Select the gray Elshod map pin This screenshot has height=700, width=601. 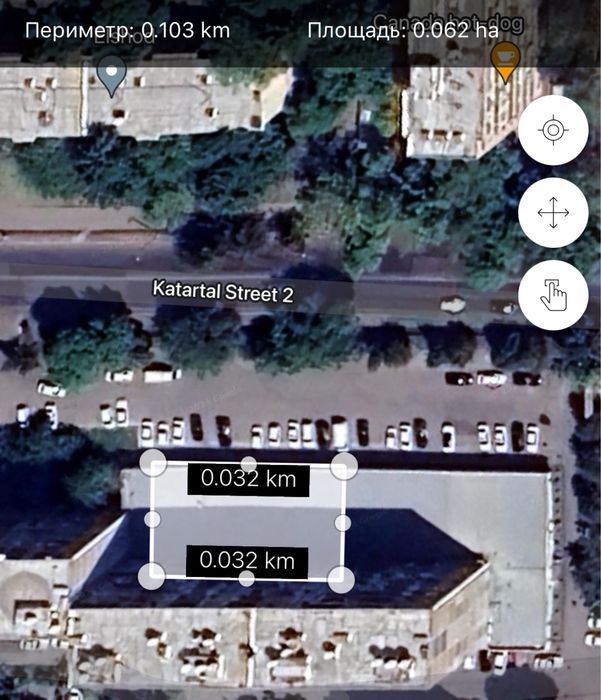click(112, 74)
